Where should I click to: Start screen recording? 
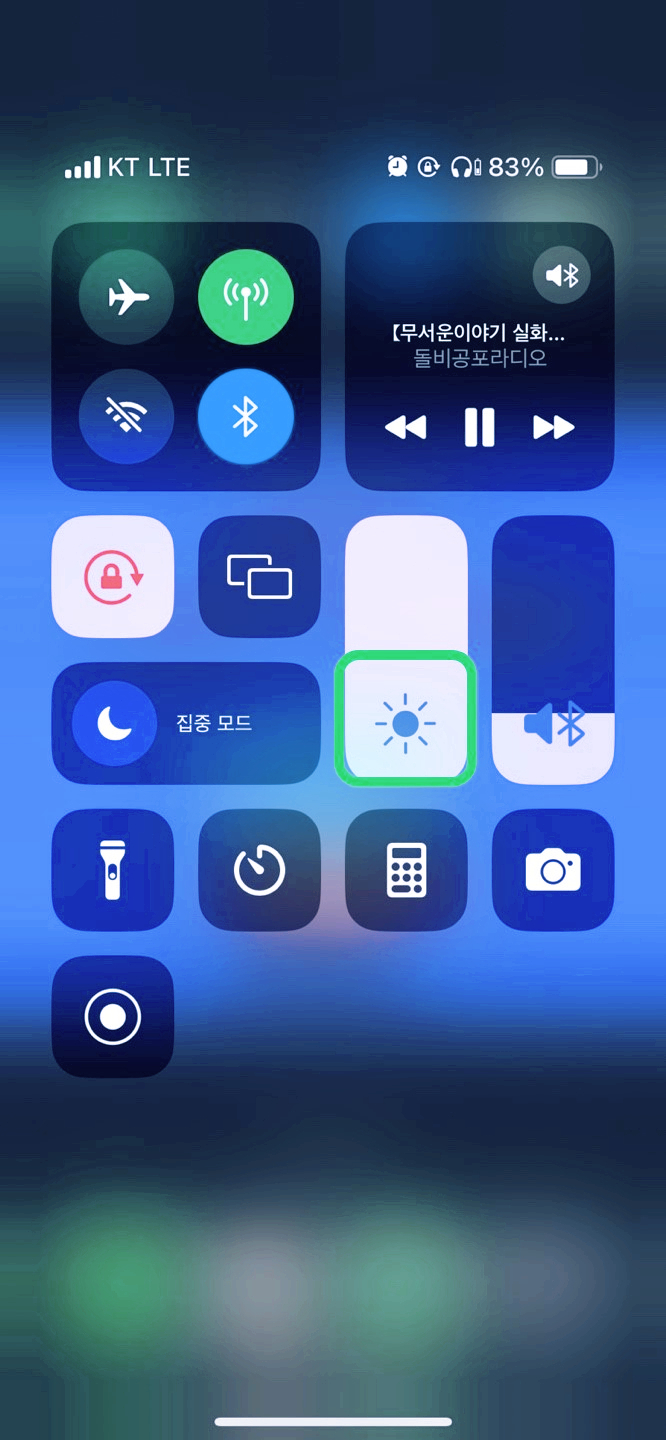112,1017
